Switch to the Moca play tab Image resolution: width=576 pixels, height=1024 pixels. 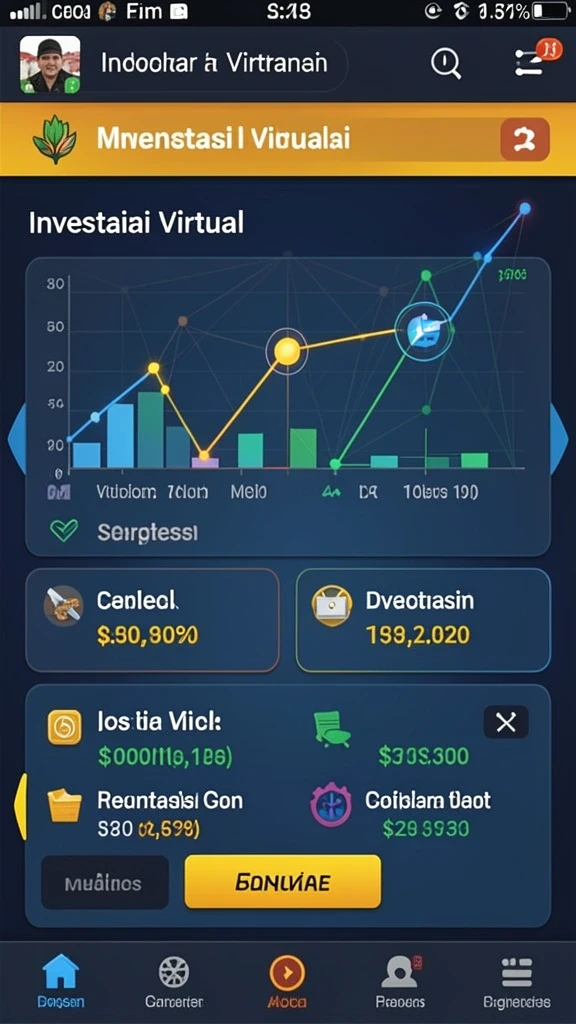[x=287, y=981]
